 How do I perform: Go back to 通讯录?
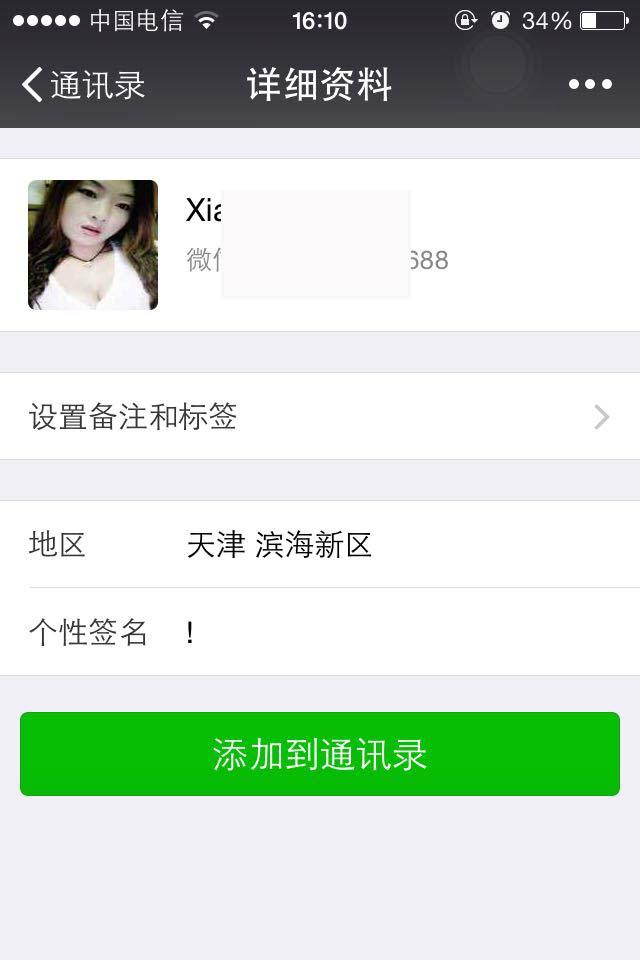click(x=82, y=85)
